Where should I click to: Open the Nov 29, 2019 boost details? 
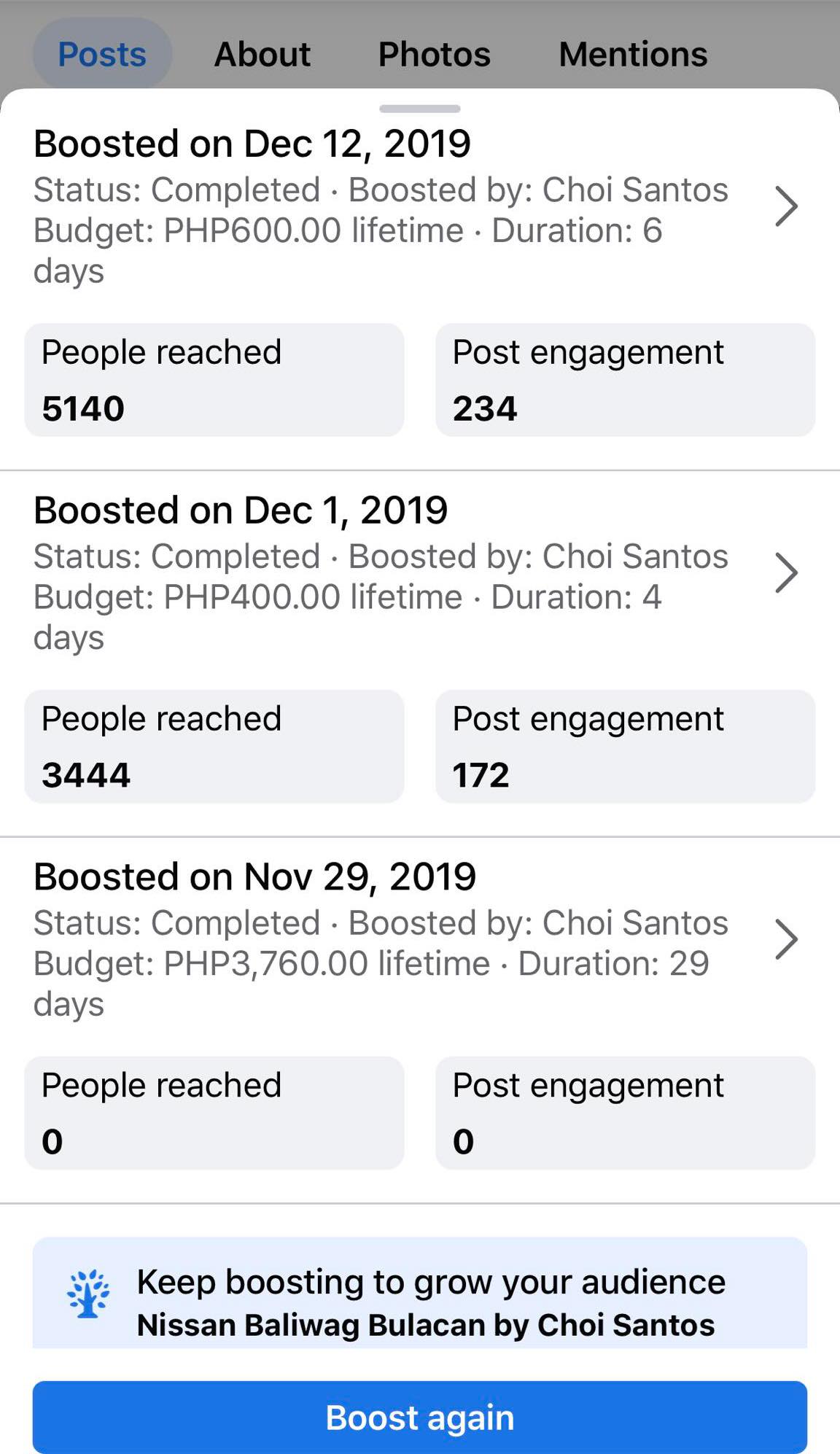coord(785,940)
